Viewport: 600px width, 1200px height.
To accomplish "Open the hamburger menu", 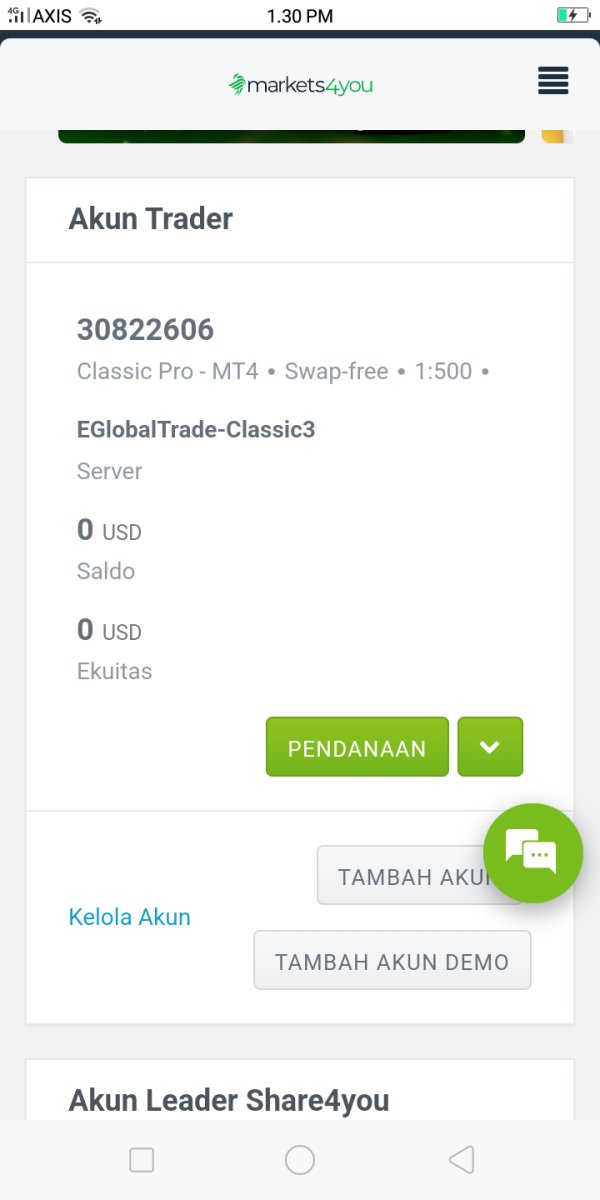I will click(553, 82).
